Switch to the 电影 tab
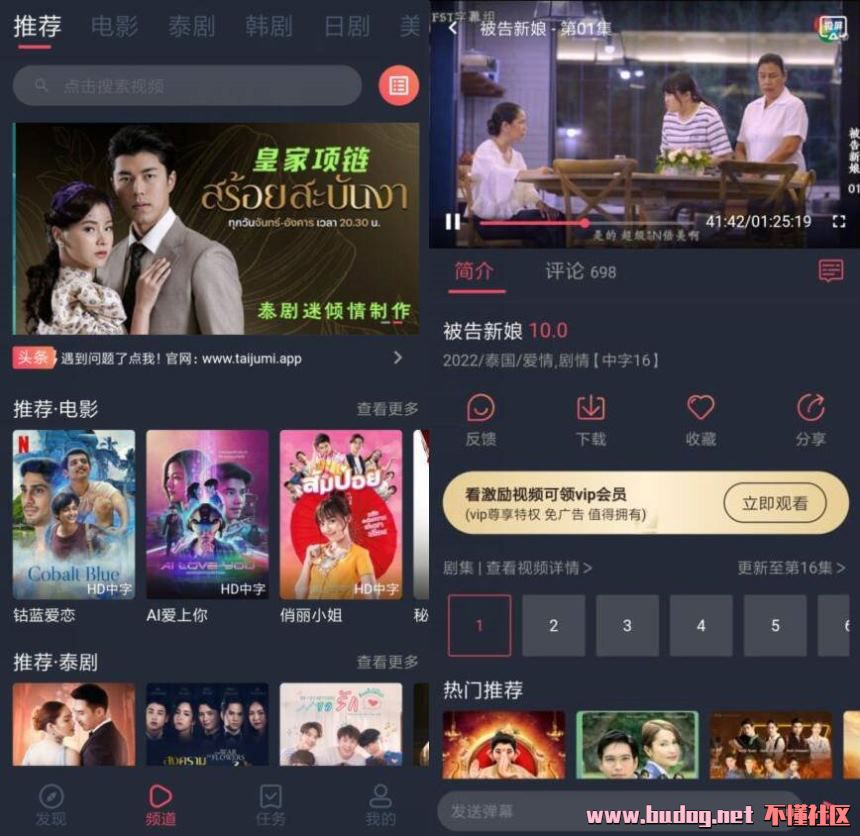The image size is (860, 836). pos(114,26)
